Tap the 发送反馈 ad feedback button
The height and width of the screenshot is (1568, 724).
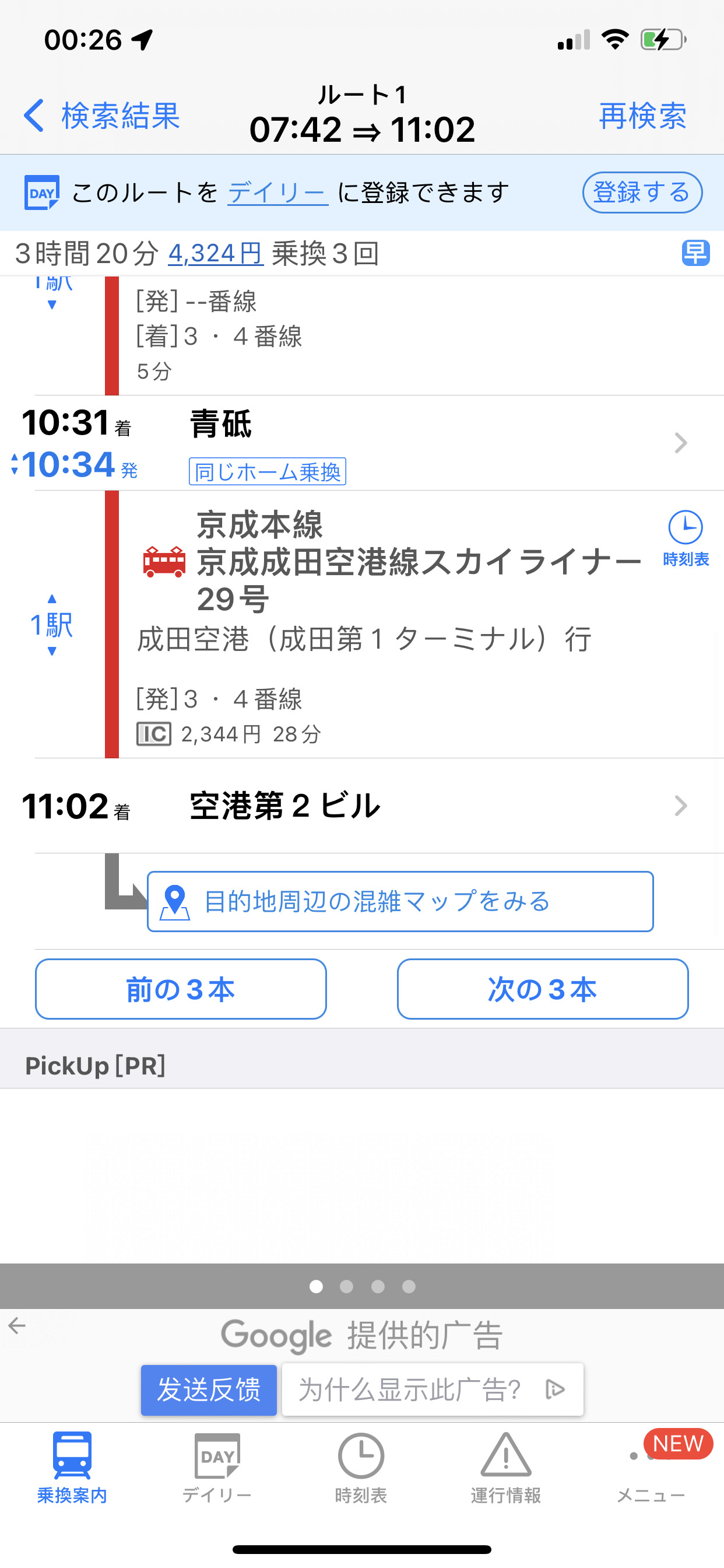[209, 1389]
